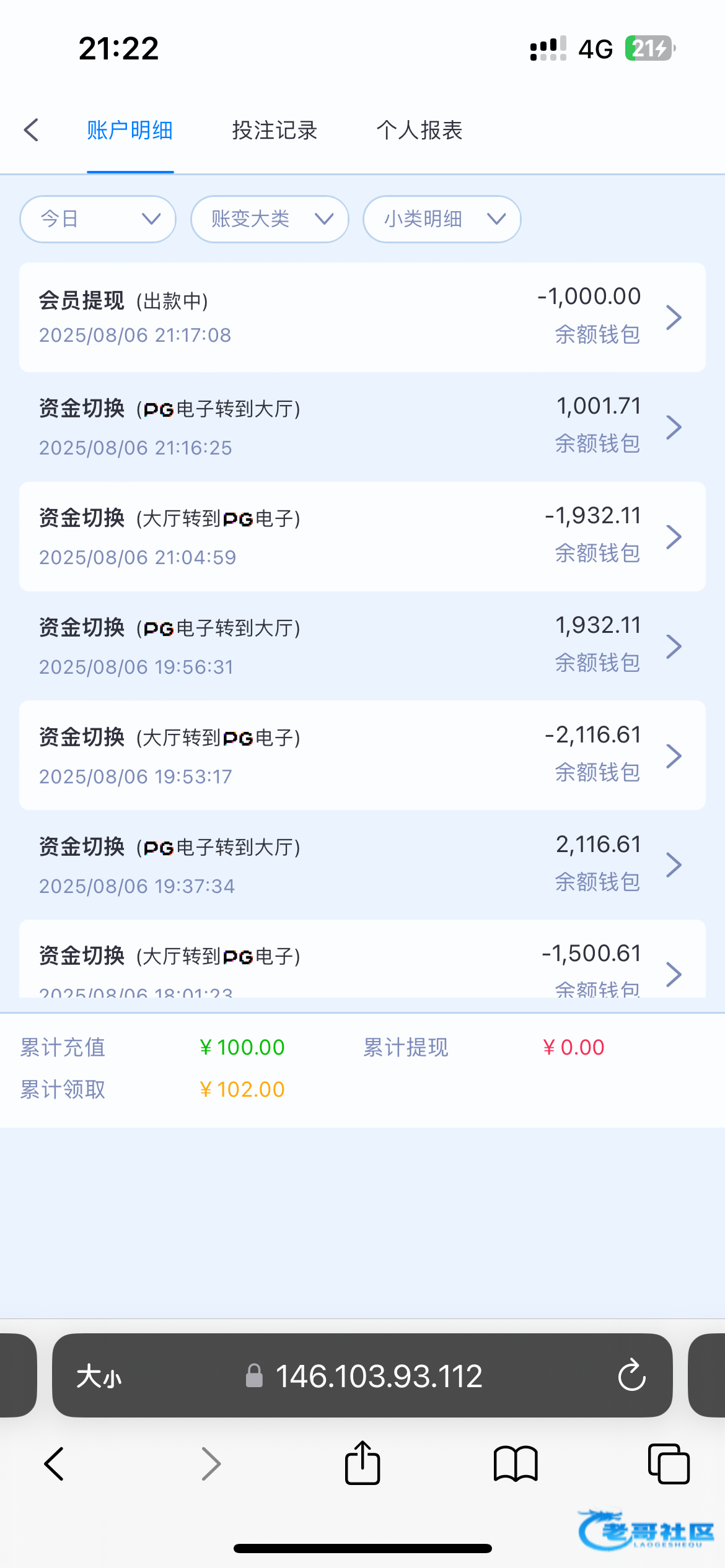Share this page from the browser toolbar
The image size is (725, 1568).
(x=362, y=1463)
